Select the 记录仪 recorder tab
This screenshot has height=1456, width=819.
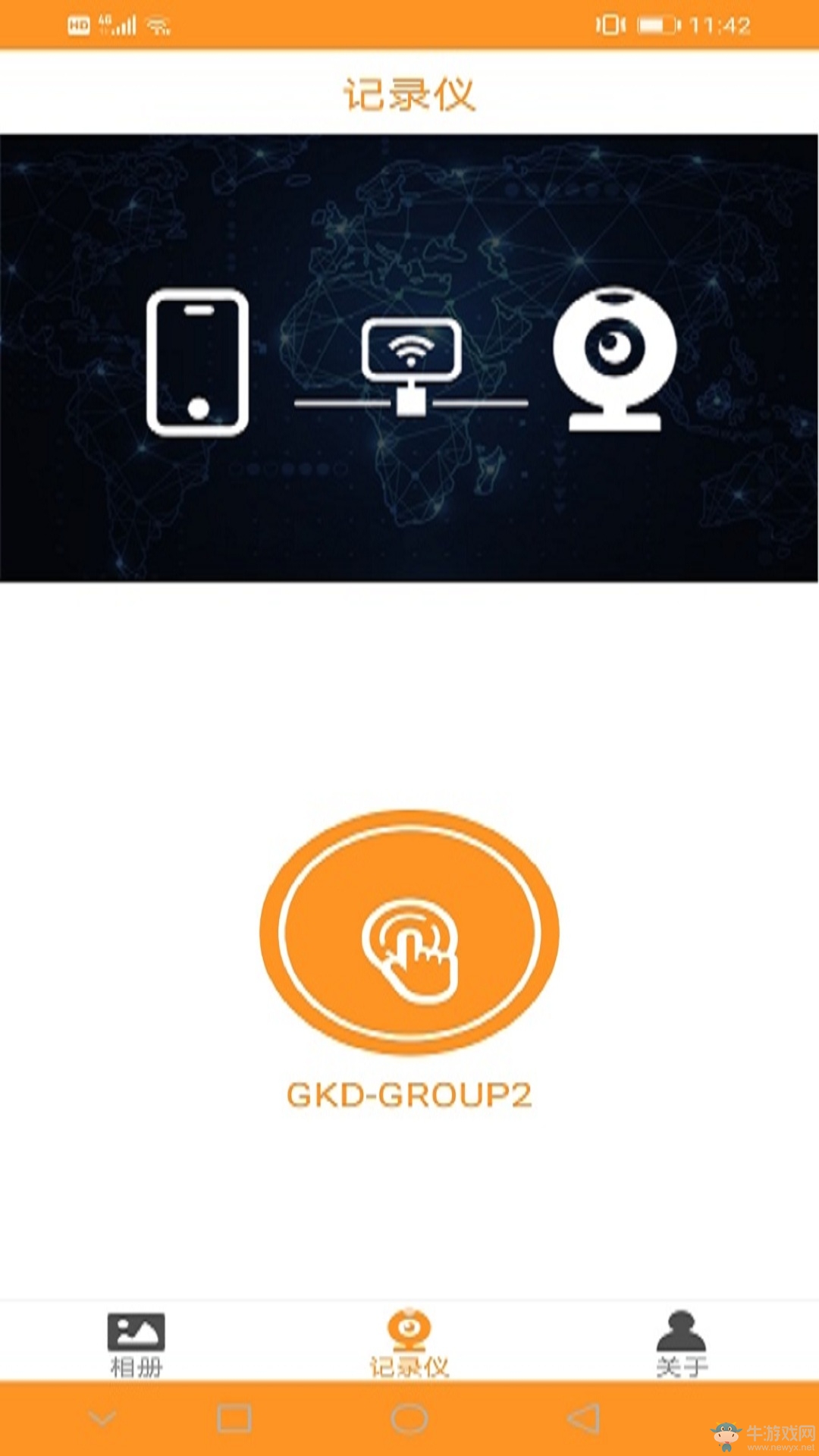coord(409,1344)
